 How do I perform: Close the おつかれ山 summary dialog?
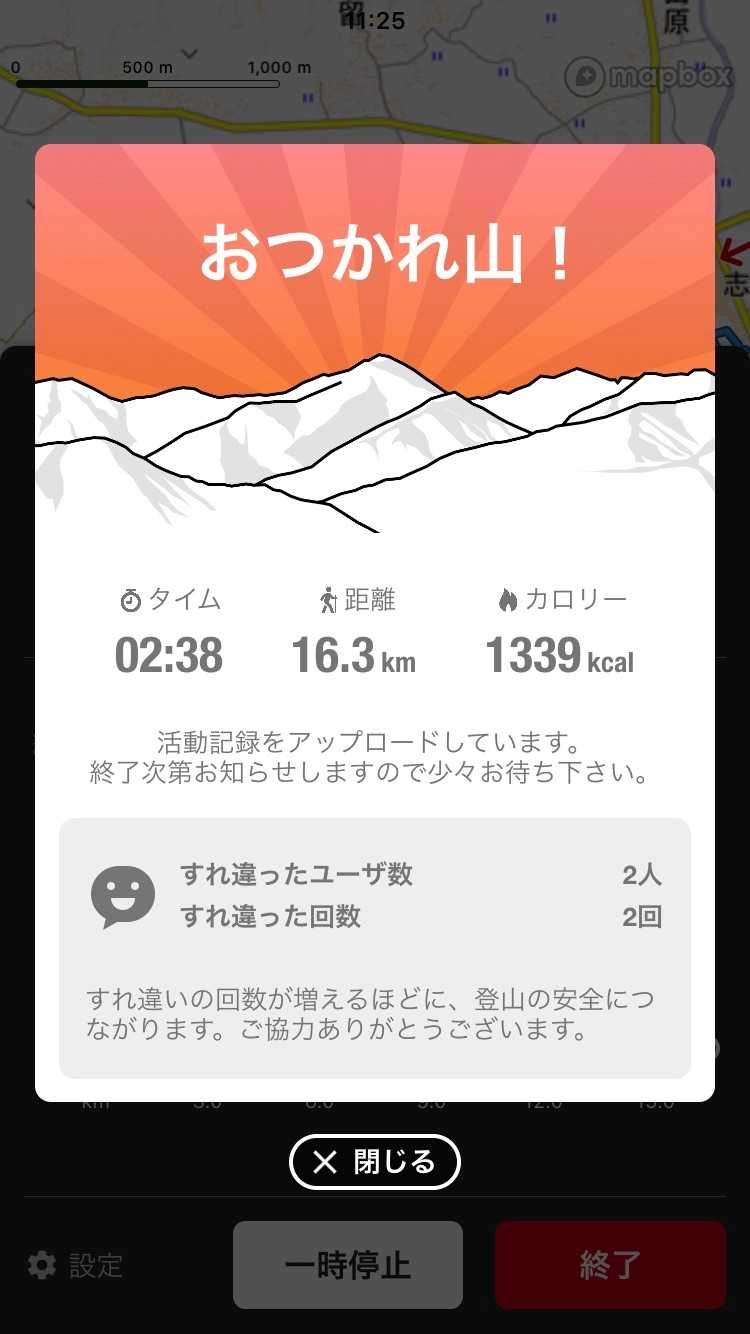click(375, 1161)
